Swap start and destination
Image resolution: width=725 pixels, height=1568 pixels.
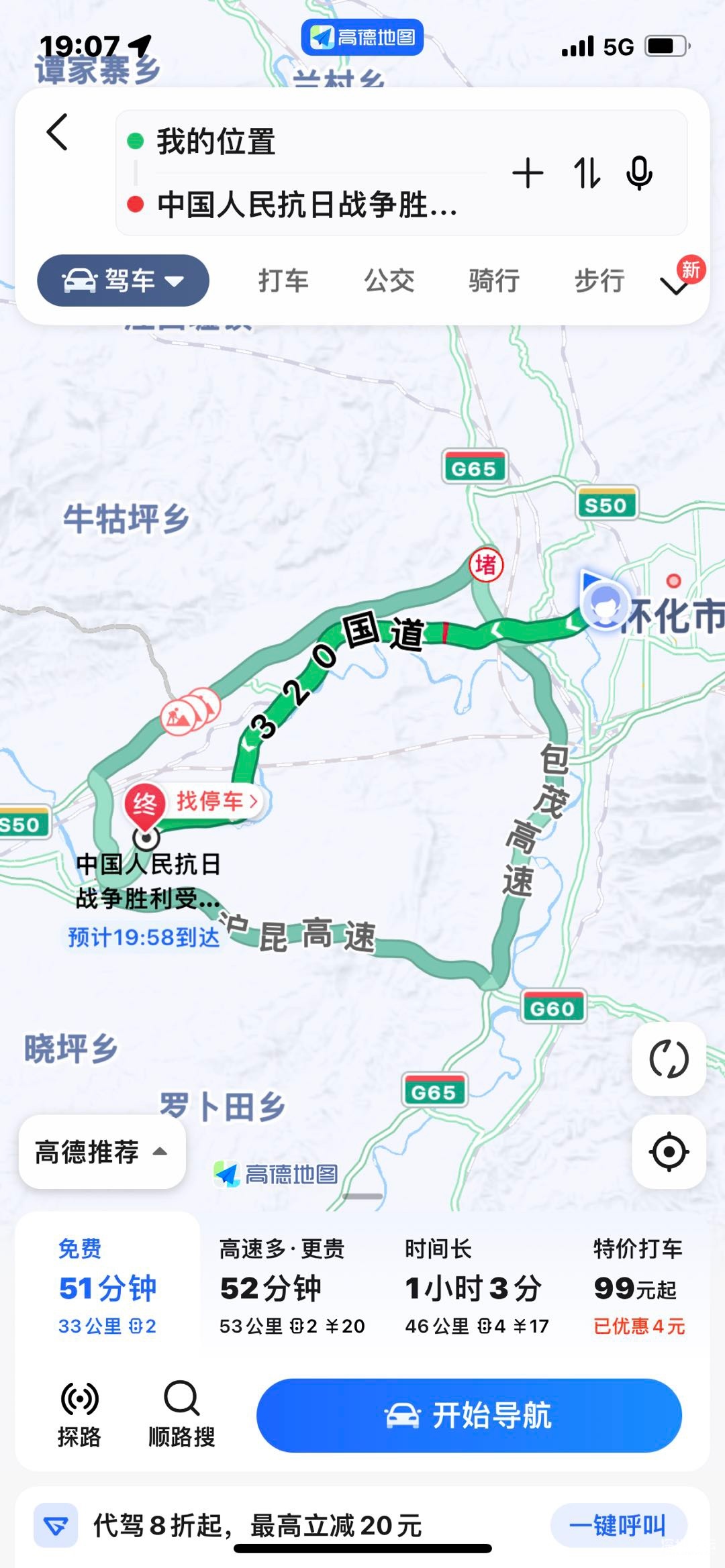[587, 174]
